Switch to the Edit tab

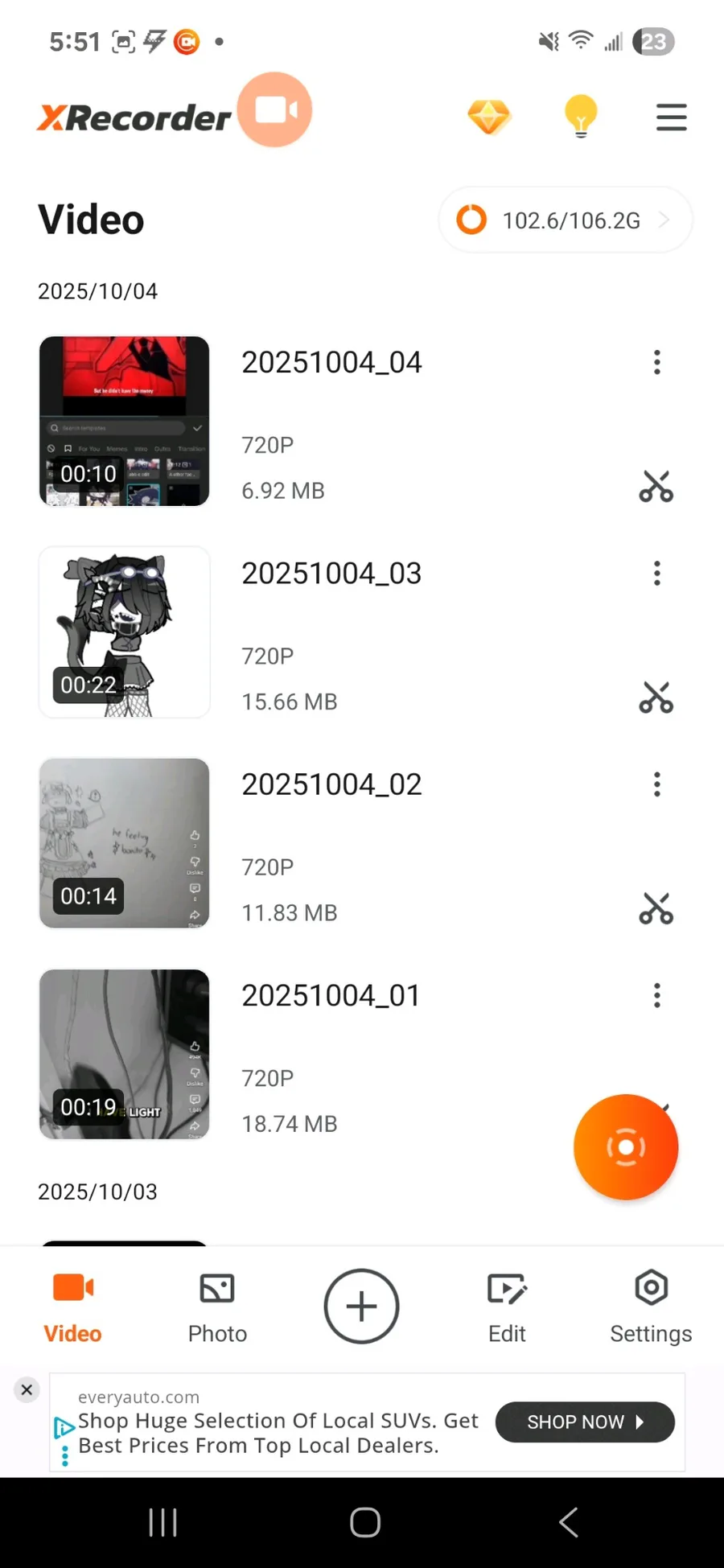[507, 1306]
